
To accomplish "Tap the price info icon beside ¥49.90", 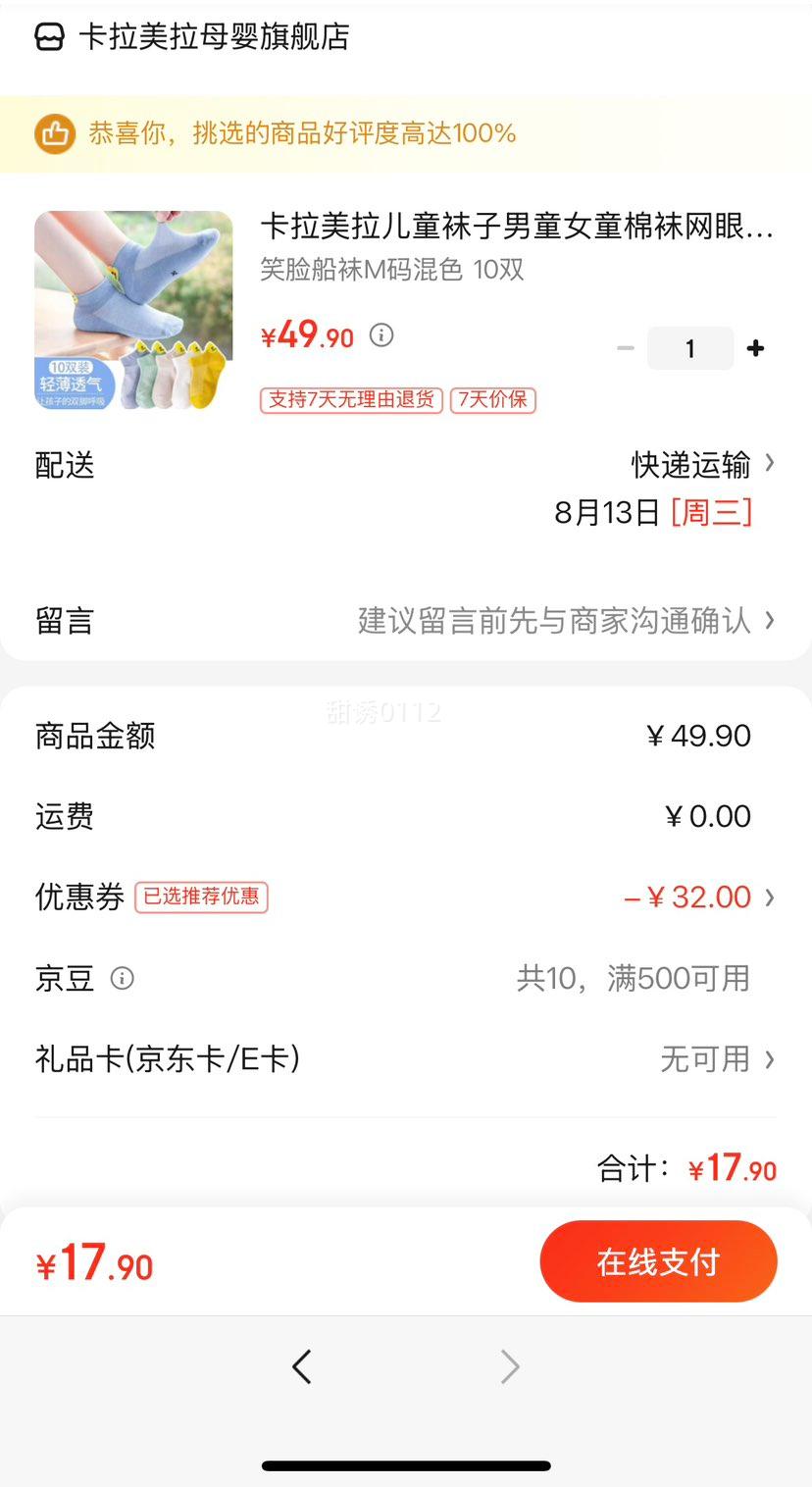I will pyautogui.click(x=381, y=335).
